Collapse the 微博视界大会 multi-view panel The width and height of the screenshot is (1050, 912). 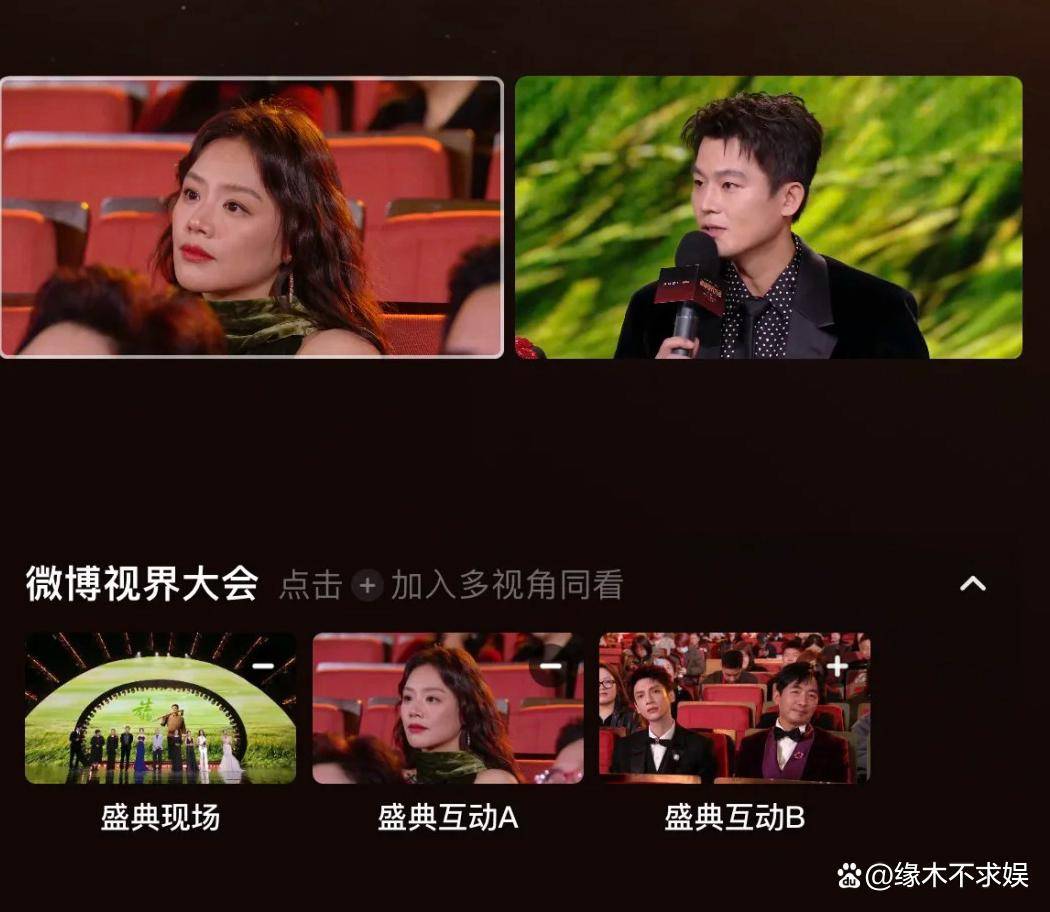[972, 584]
